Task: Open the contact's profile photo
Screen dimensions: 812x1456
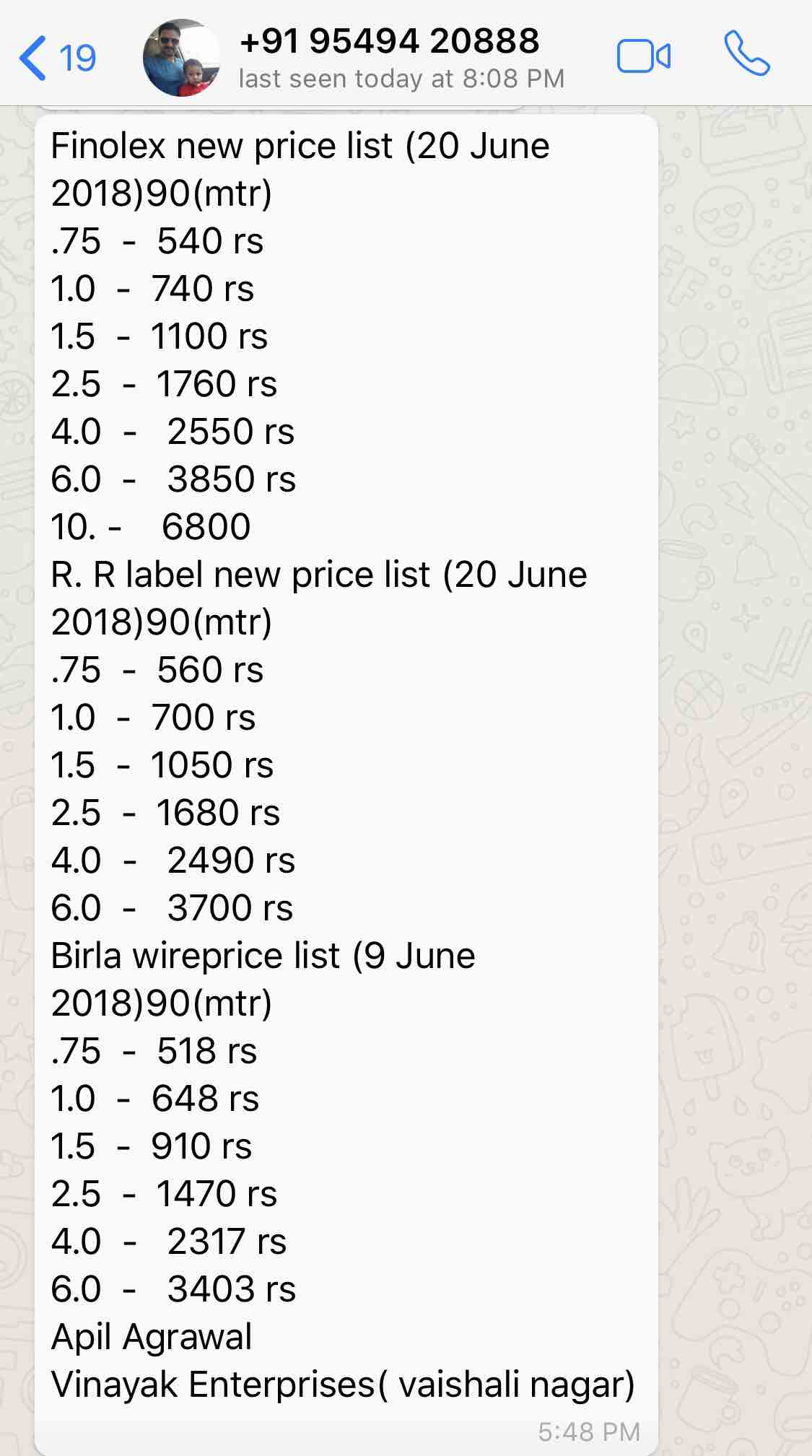Action: 181,58
